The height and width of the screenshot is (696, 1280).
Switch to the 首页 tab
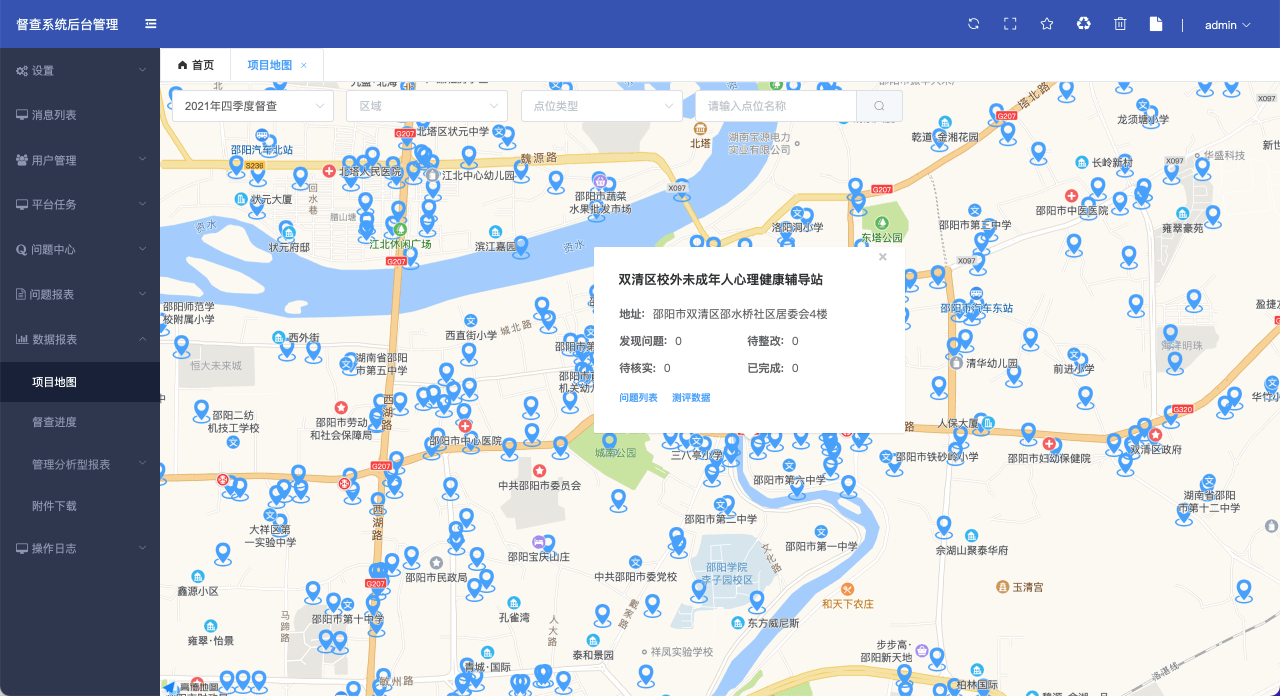pos(196,65)
